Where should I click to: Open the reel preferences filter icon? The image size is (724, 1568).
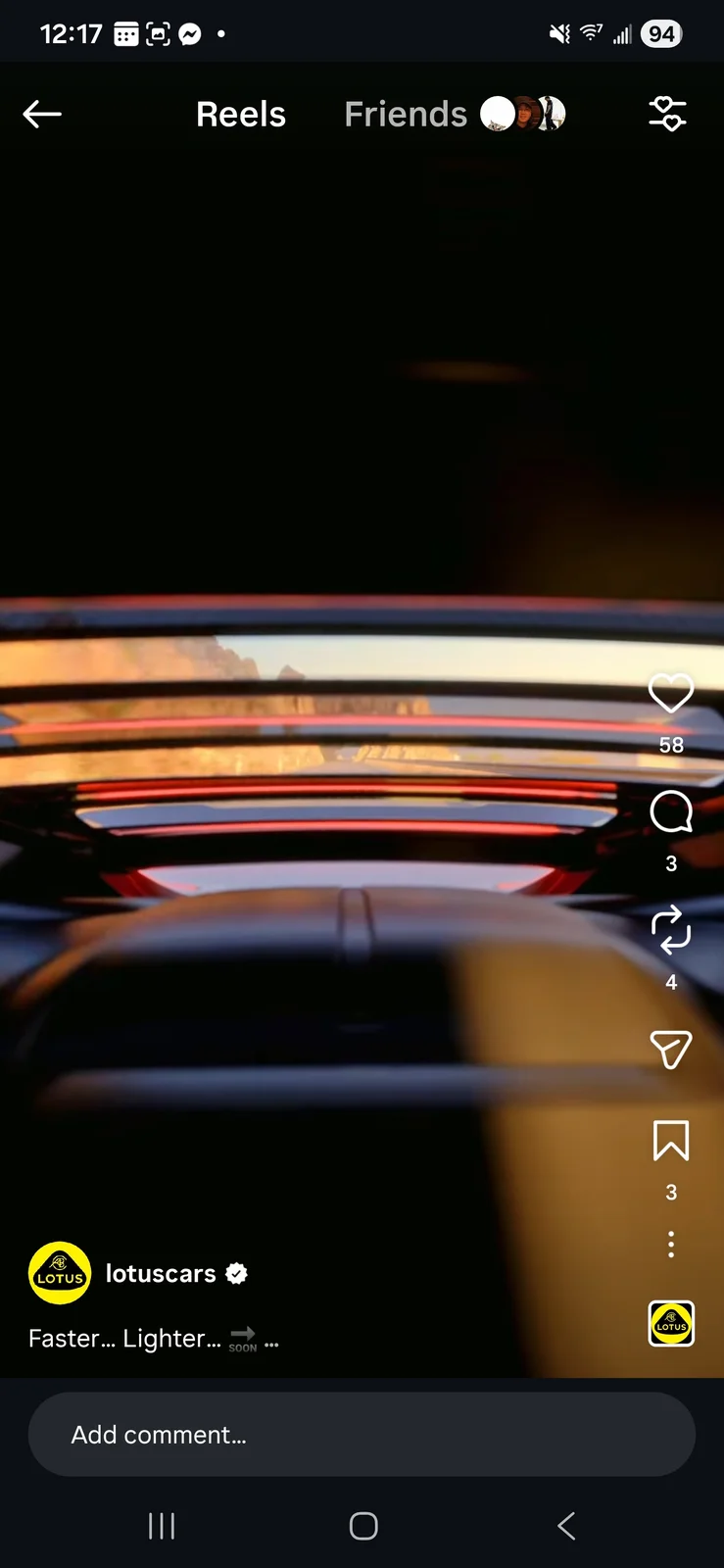(x=668, y=115)
